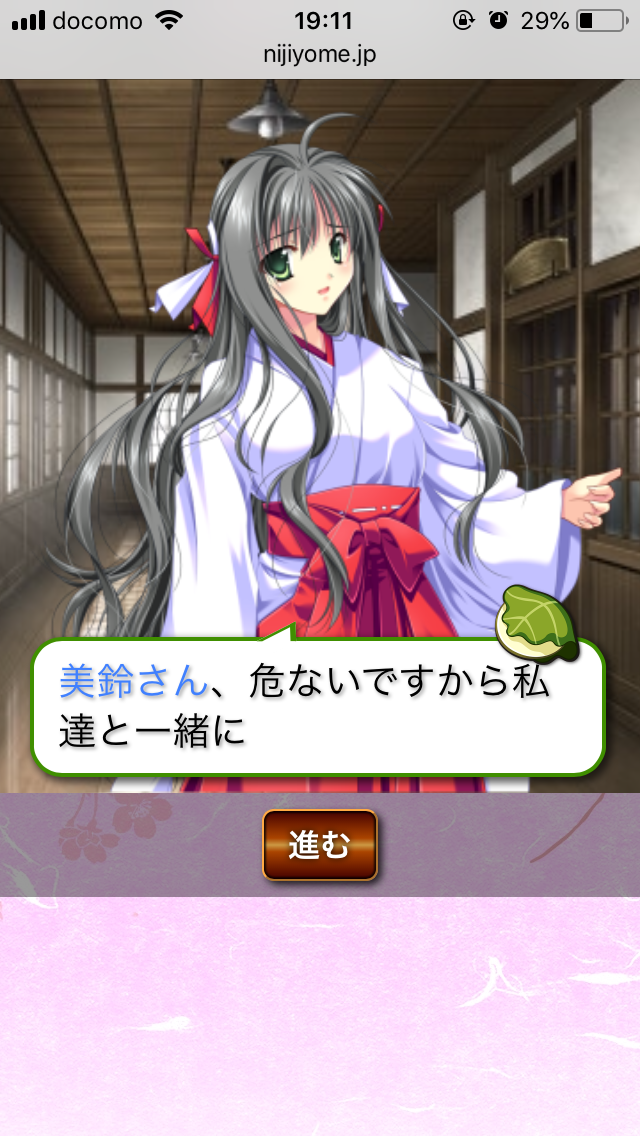640x1136 pixels.
Task: Tap the nijiyome.jp address bar
Action: pos(320,55)
